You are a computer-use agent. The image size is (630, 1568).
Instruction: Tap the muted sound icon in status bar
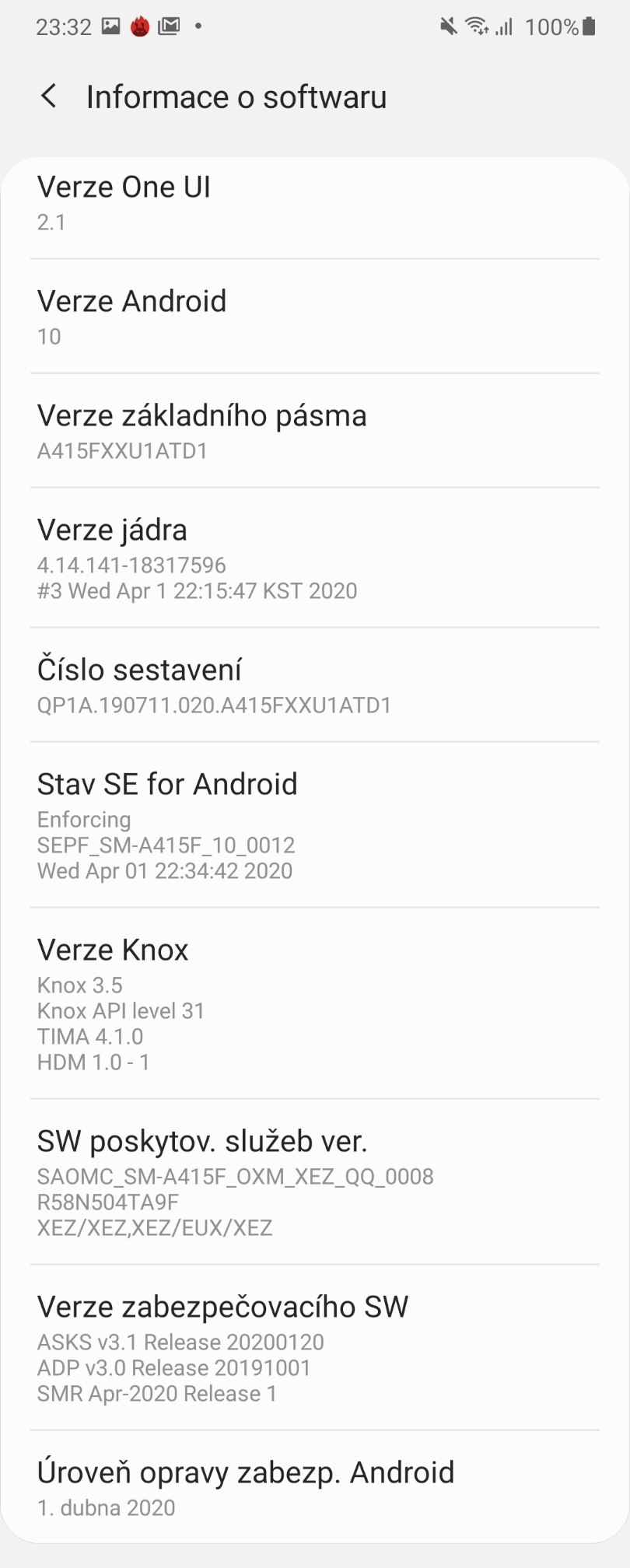click(x=447, y=26)
